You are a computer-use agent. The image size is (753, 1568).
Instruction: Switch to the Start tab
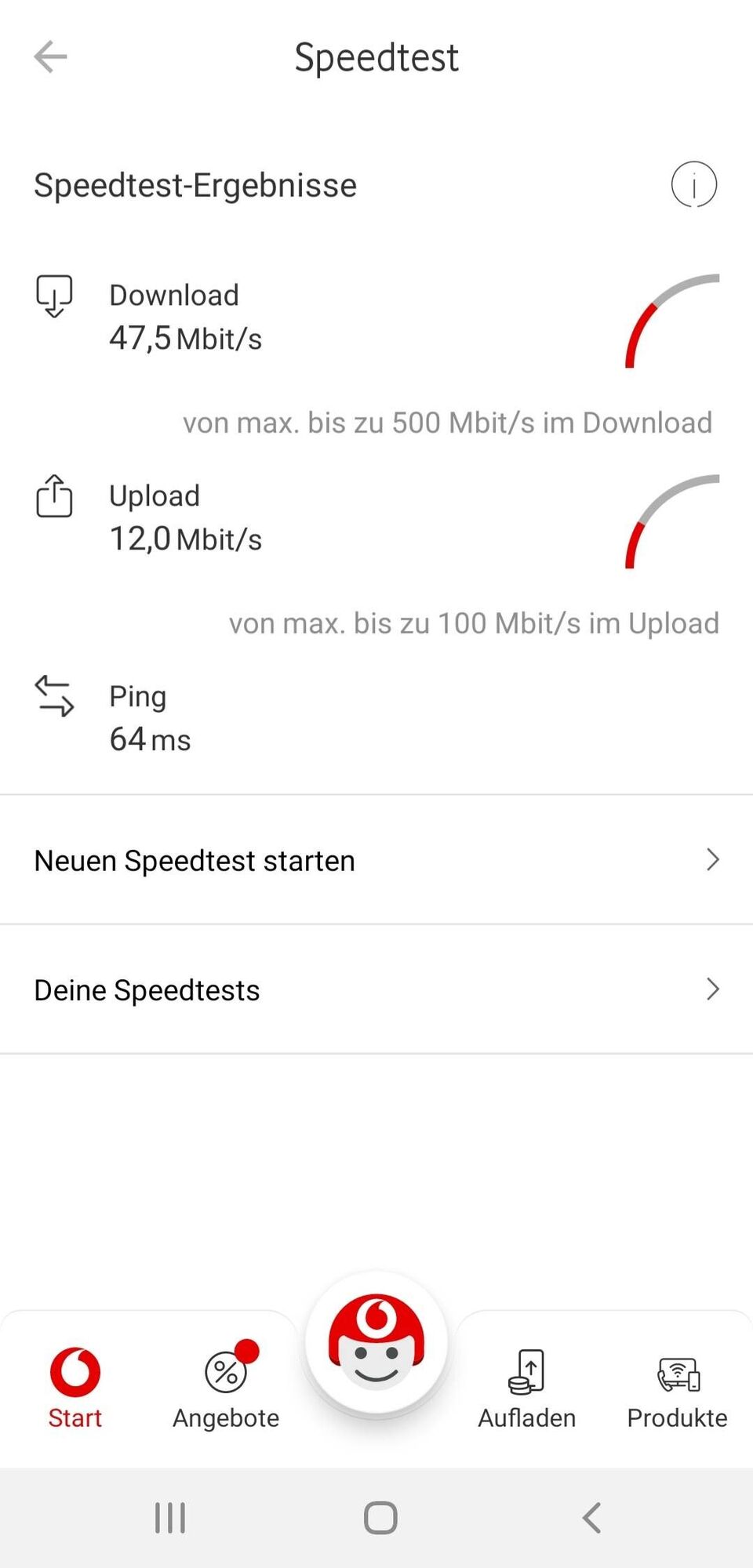[75, 1388]
